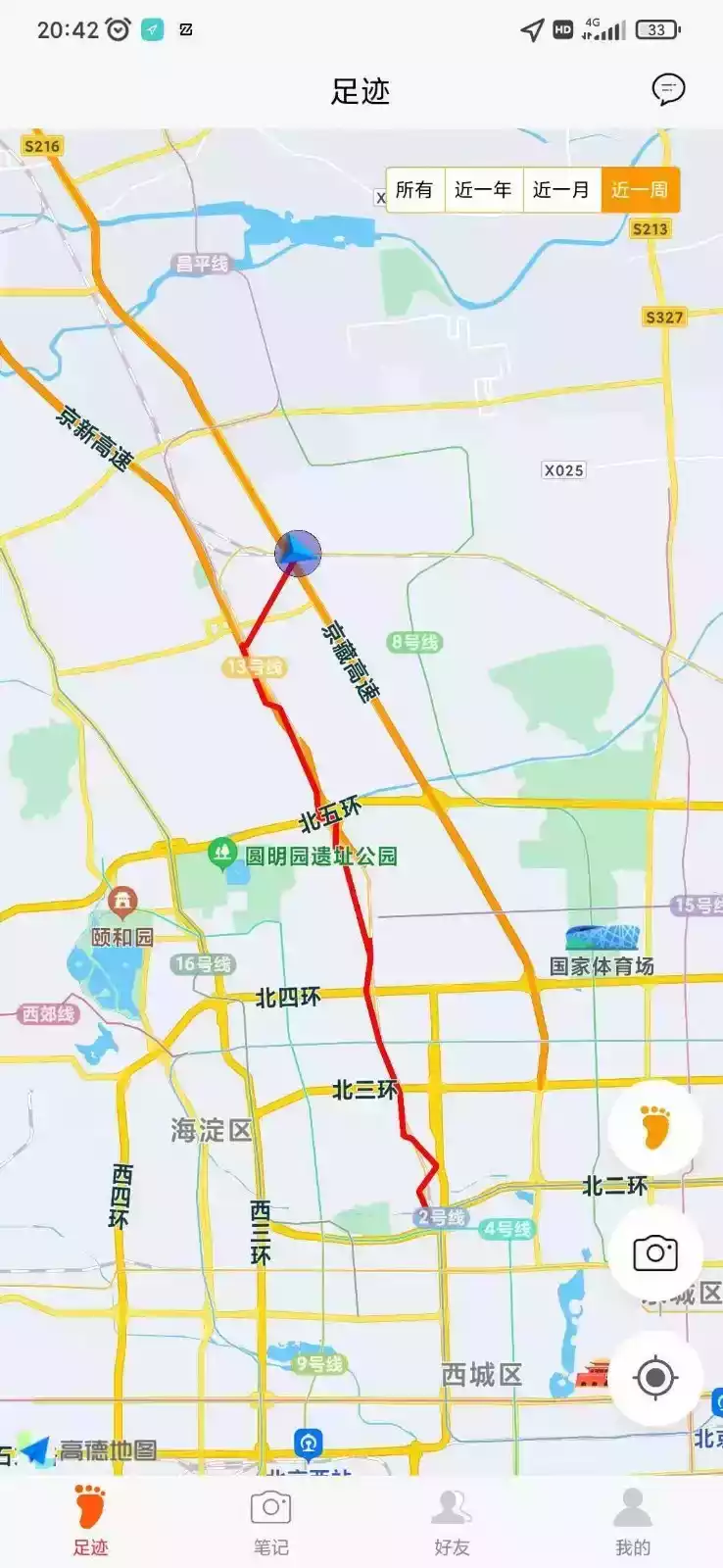Select the 所有 time filter

tap(414, 190)
